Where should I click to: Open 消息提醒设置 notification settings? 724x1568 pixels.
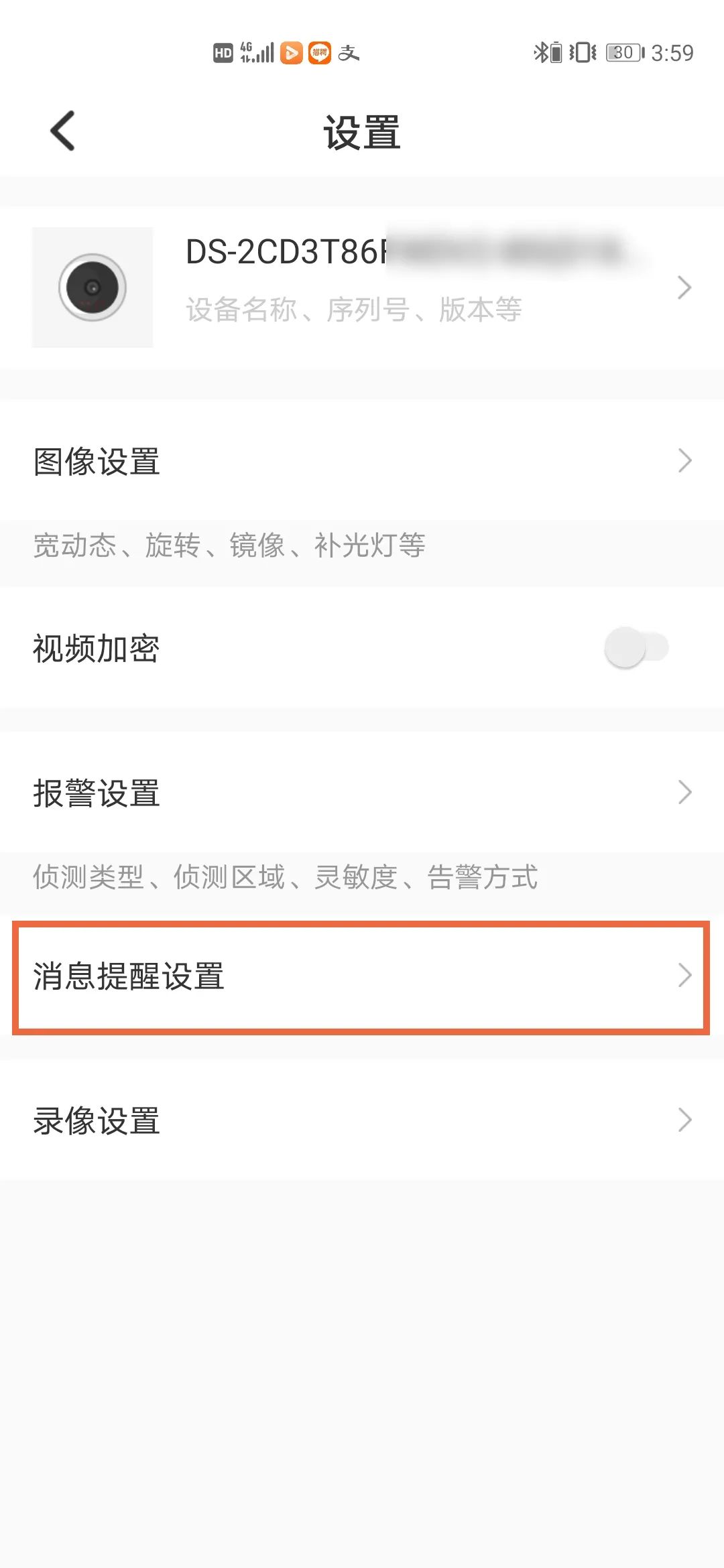tap(362, 976)
